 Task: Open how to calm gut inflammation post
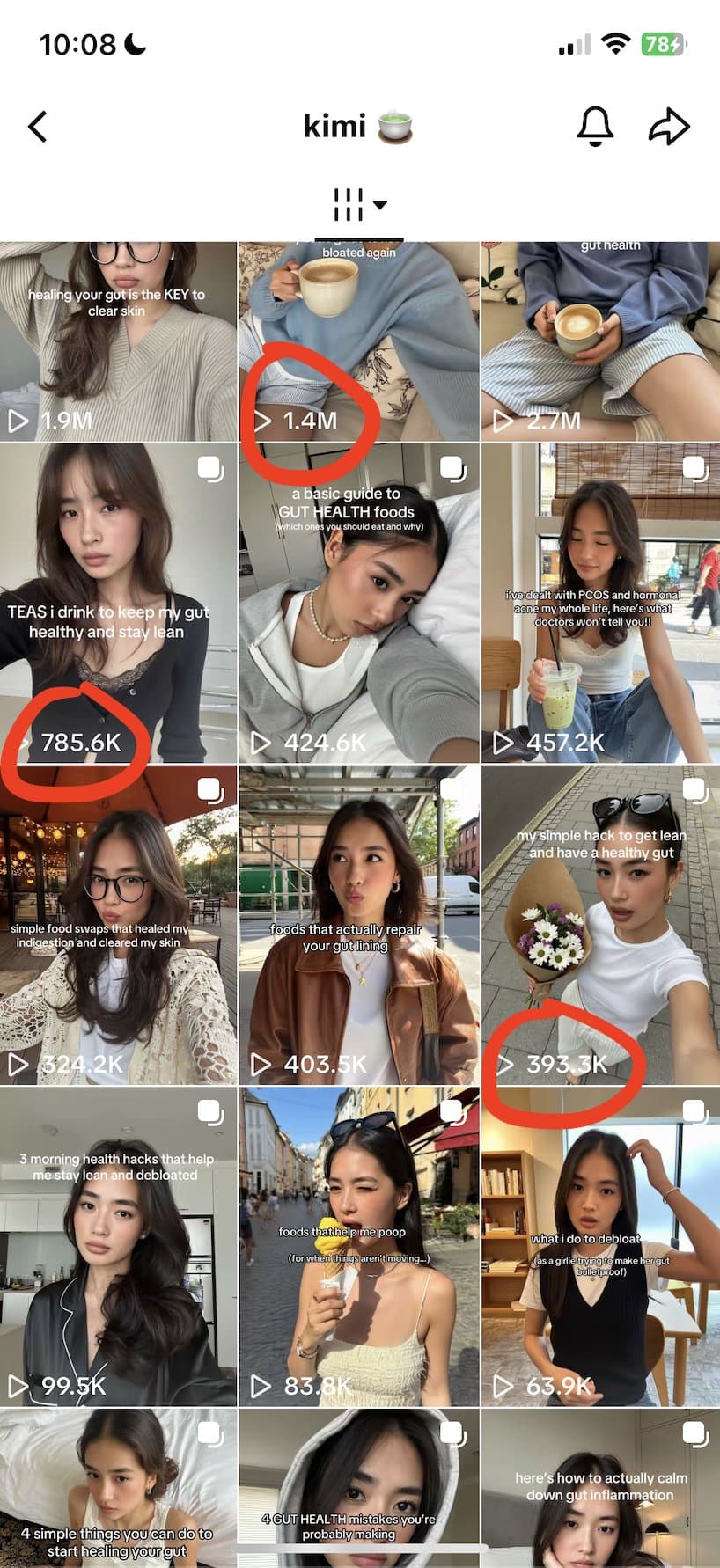click(600, 1487)
